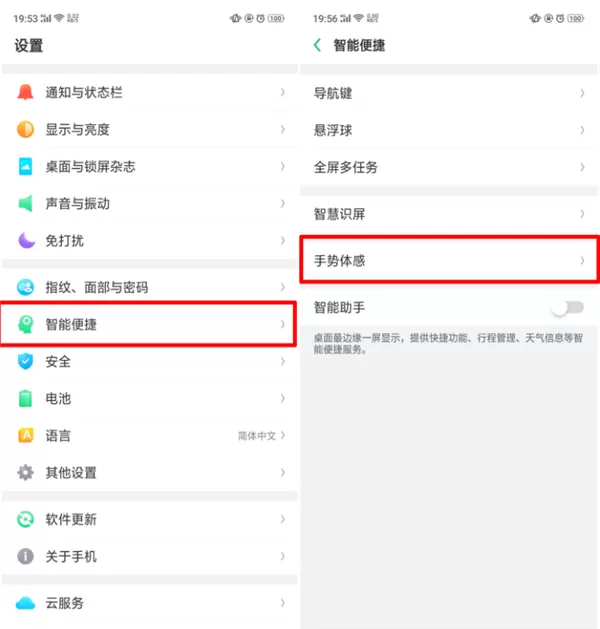600x629 pixels.
Task: Open 导航键 settings
Action: point(449,93)
